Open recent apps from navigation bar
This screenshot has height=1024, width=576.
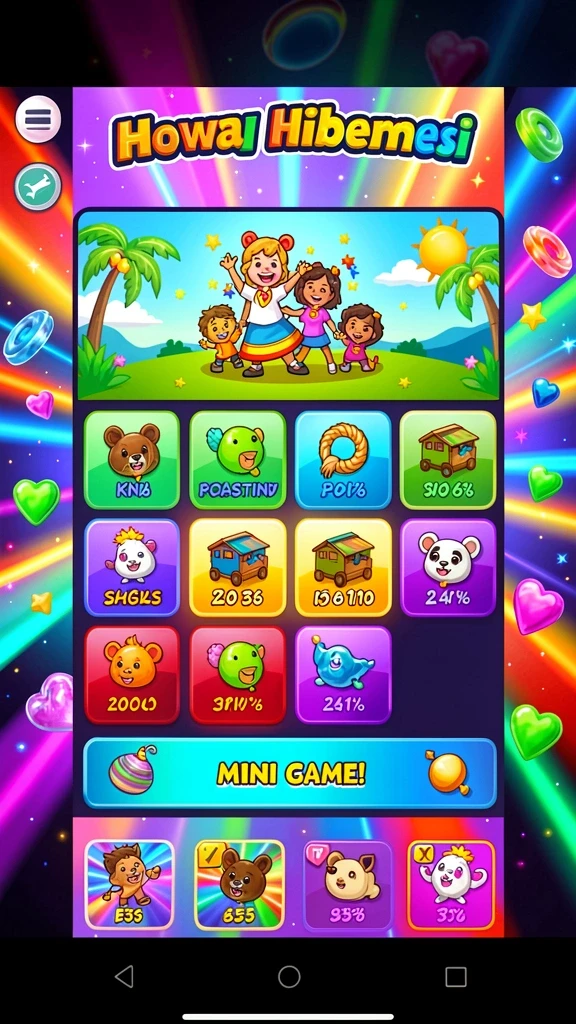click(456, 976)
